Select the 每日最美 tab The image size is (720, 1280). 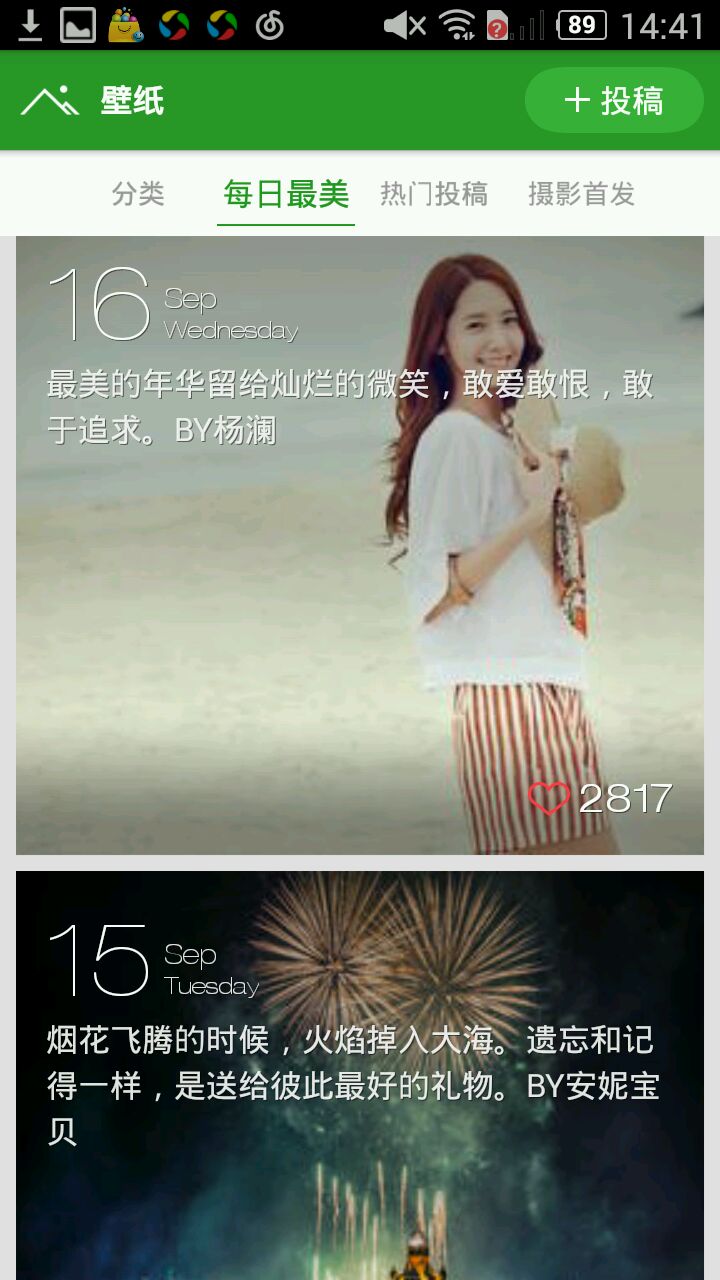click(x=286, y=194)
